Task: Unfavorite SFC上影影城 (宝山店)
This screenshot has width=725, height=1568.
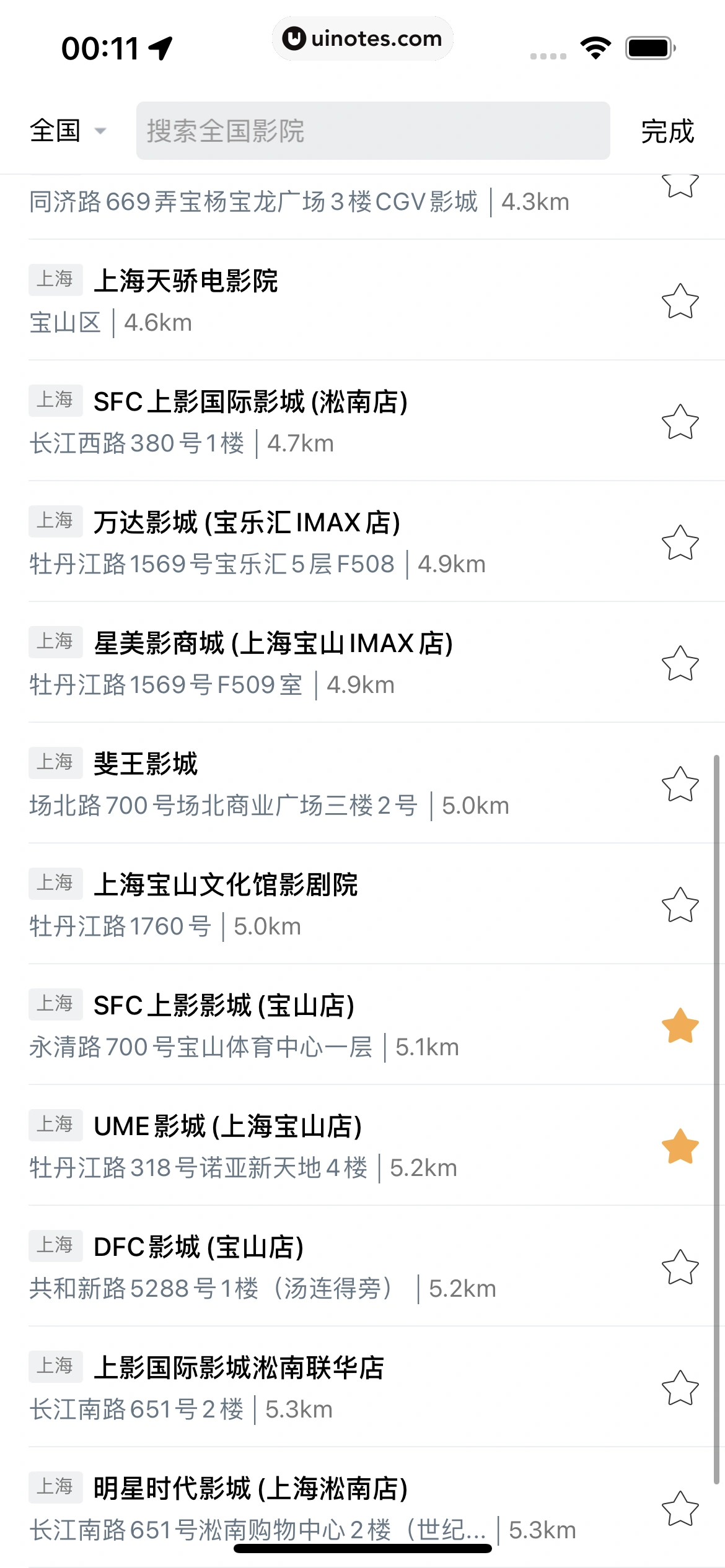Action: tap(680, 1026)
